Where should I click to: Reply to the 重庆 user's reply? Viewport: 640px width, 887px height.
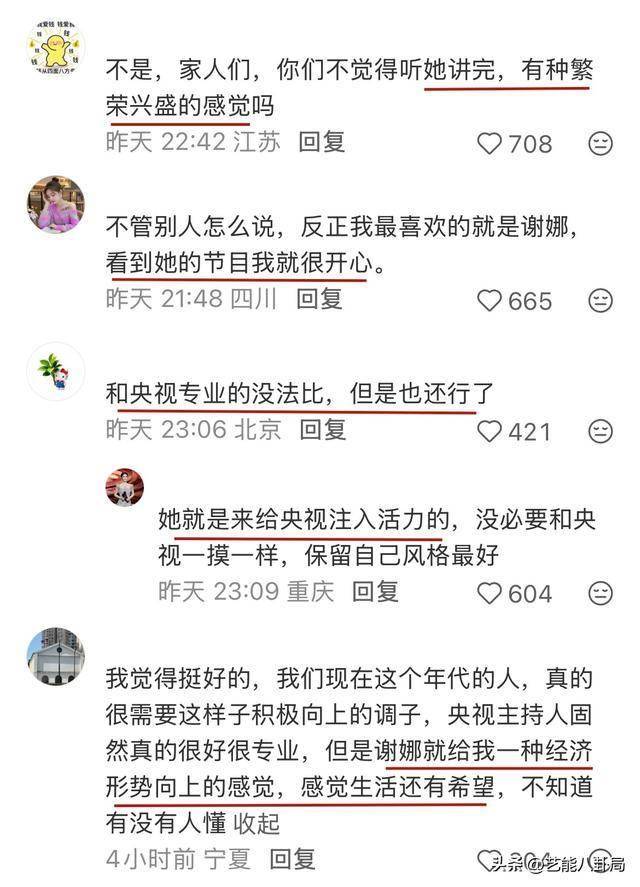pos(376,591)
